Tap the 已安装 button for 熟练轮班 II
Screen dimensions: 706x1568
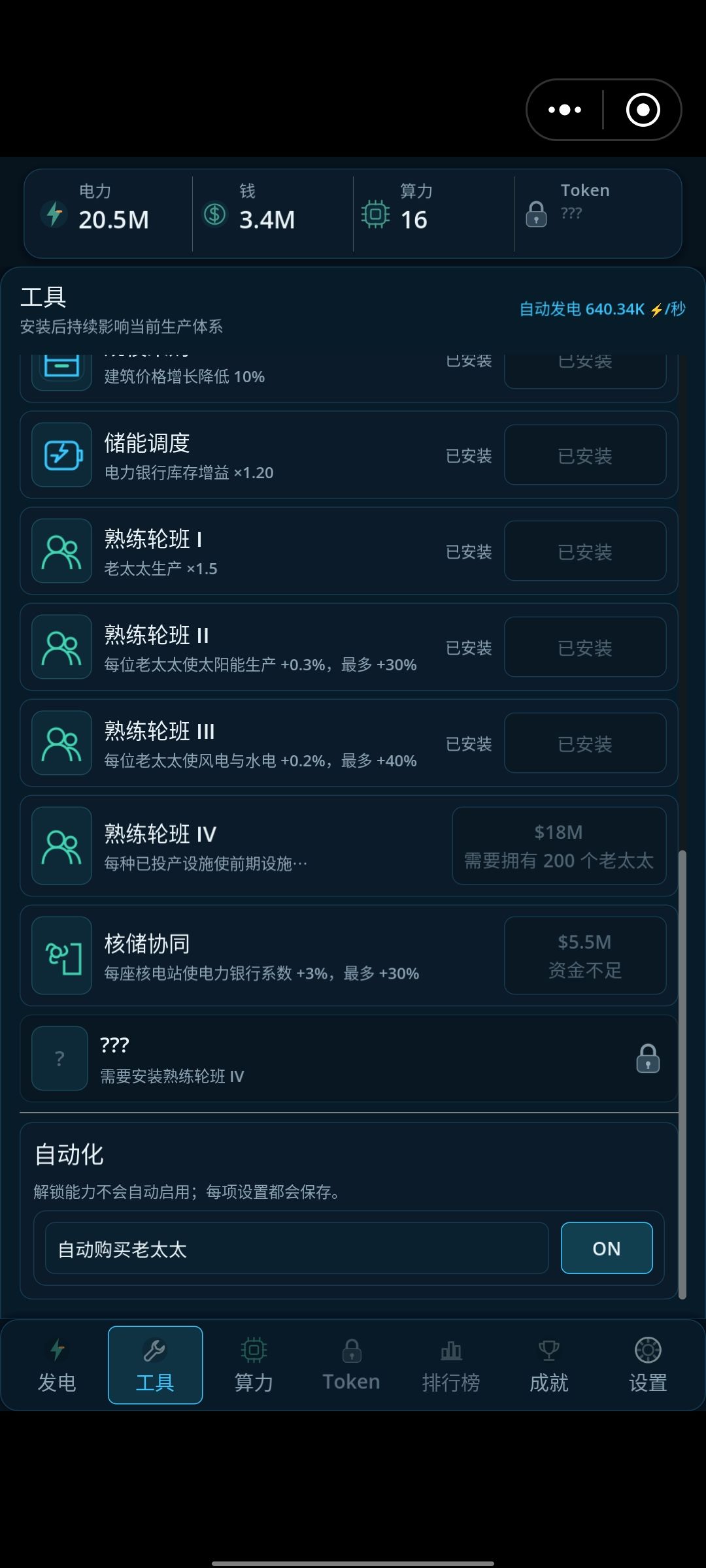(585, 647)
